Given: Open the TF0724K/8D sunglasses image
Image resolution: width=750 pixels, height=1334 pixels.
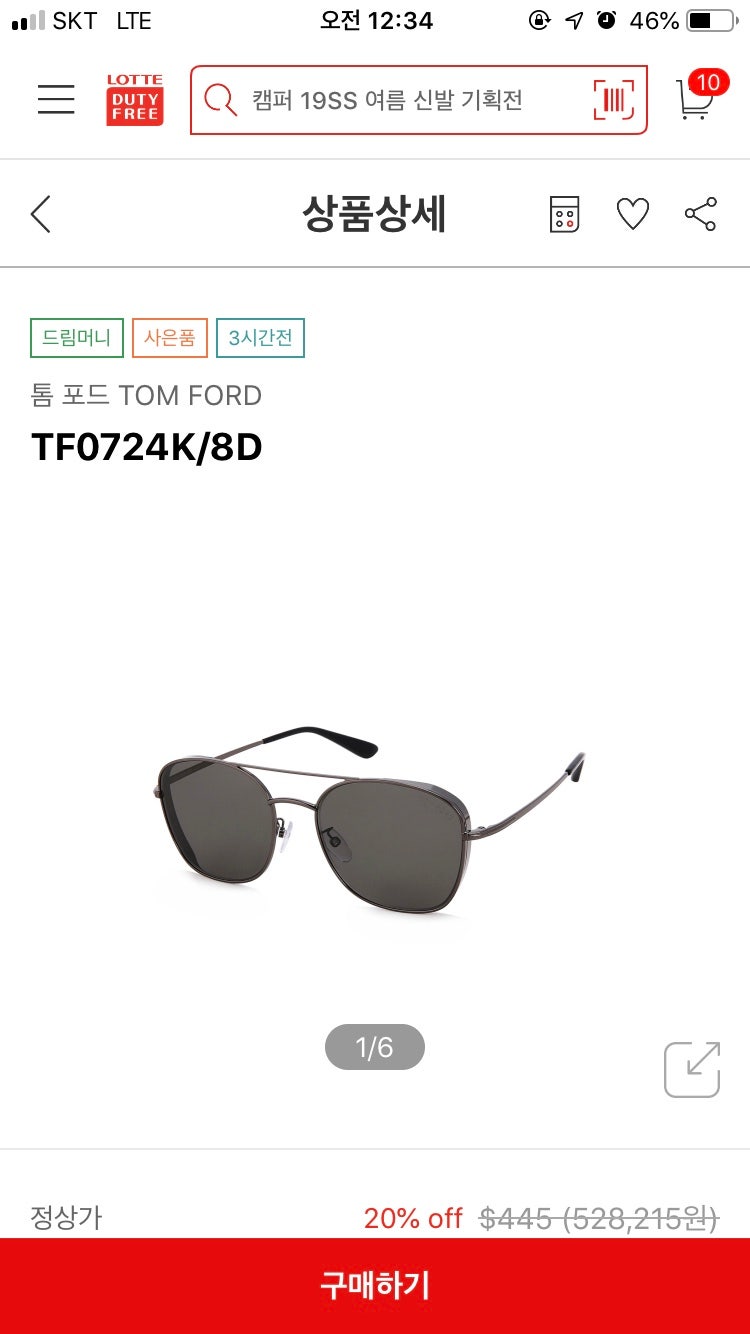Looking at the screenshot, I should point(370,818).
